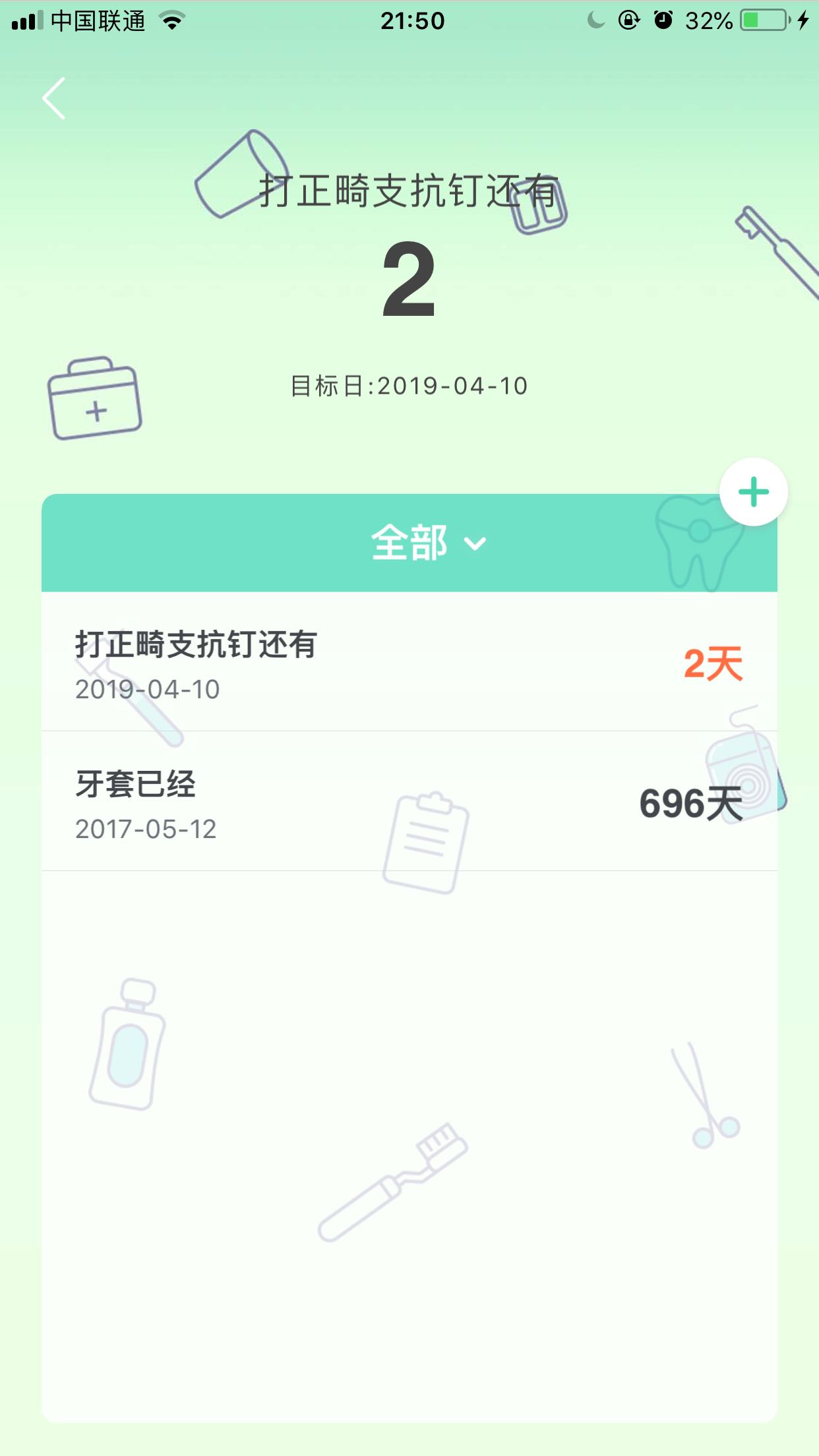Screen dimensions: 819x1456
Task: Go back using the top-left arrow
Action: tap(54, 99)
